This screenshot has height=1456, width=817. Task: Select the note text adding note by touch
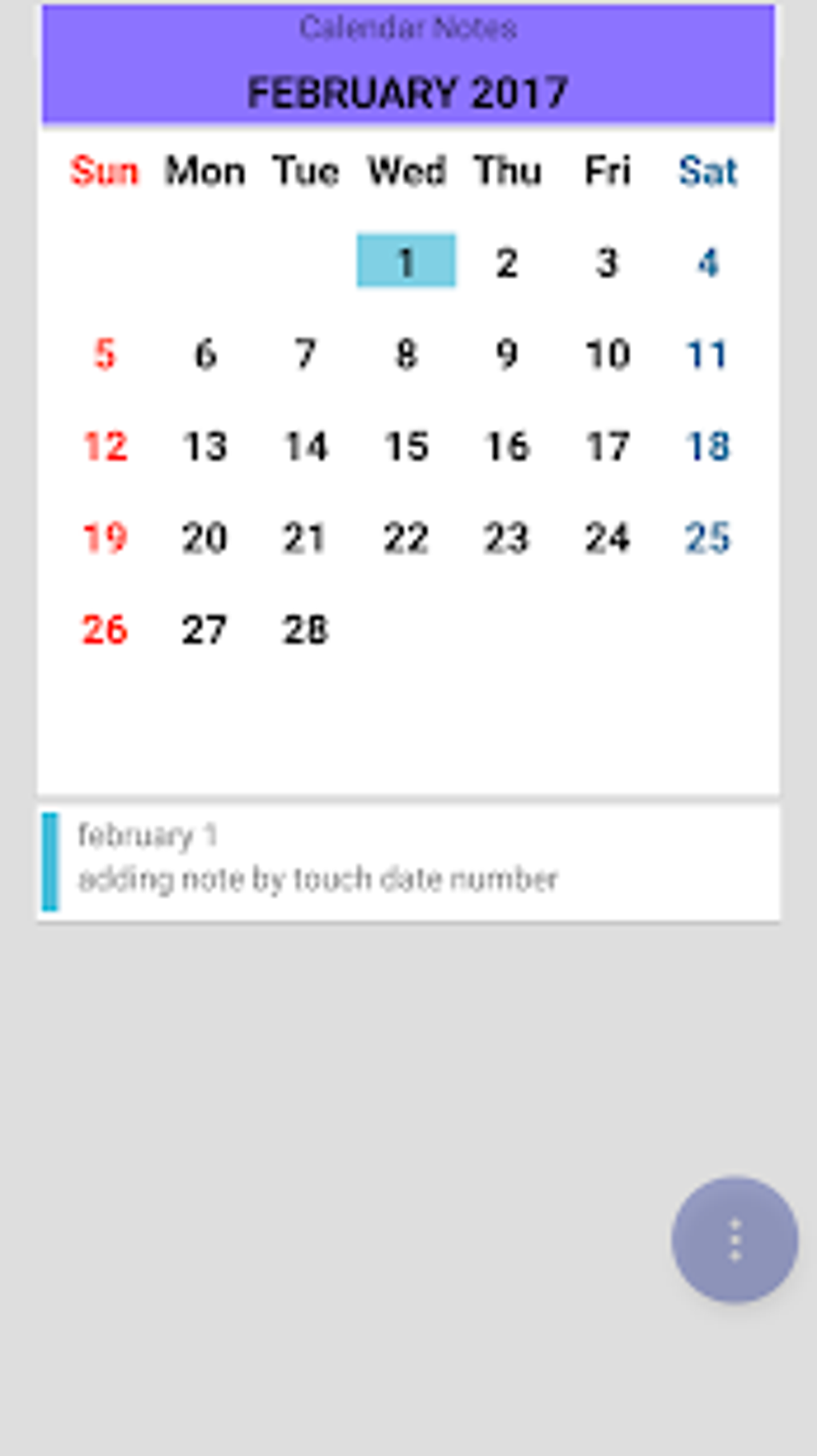tap(320, 878)
